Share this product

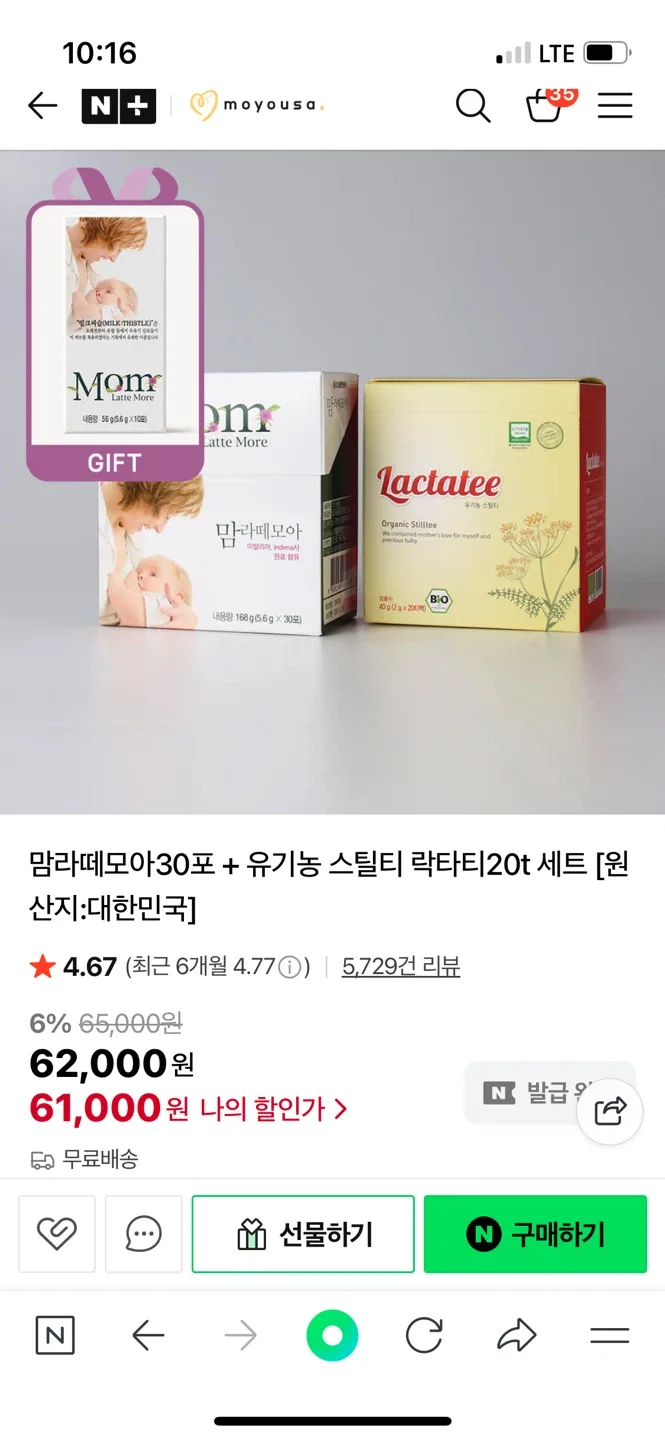610,1111
